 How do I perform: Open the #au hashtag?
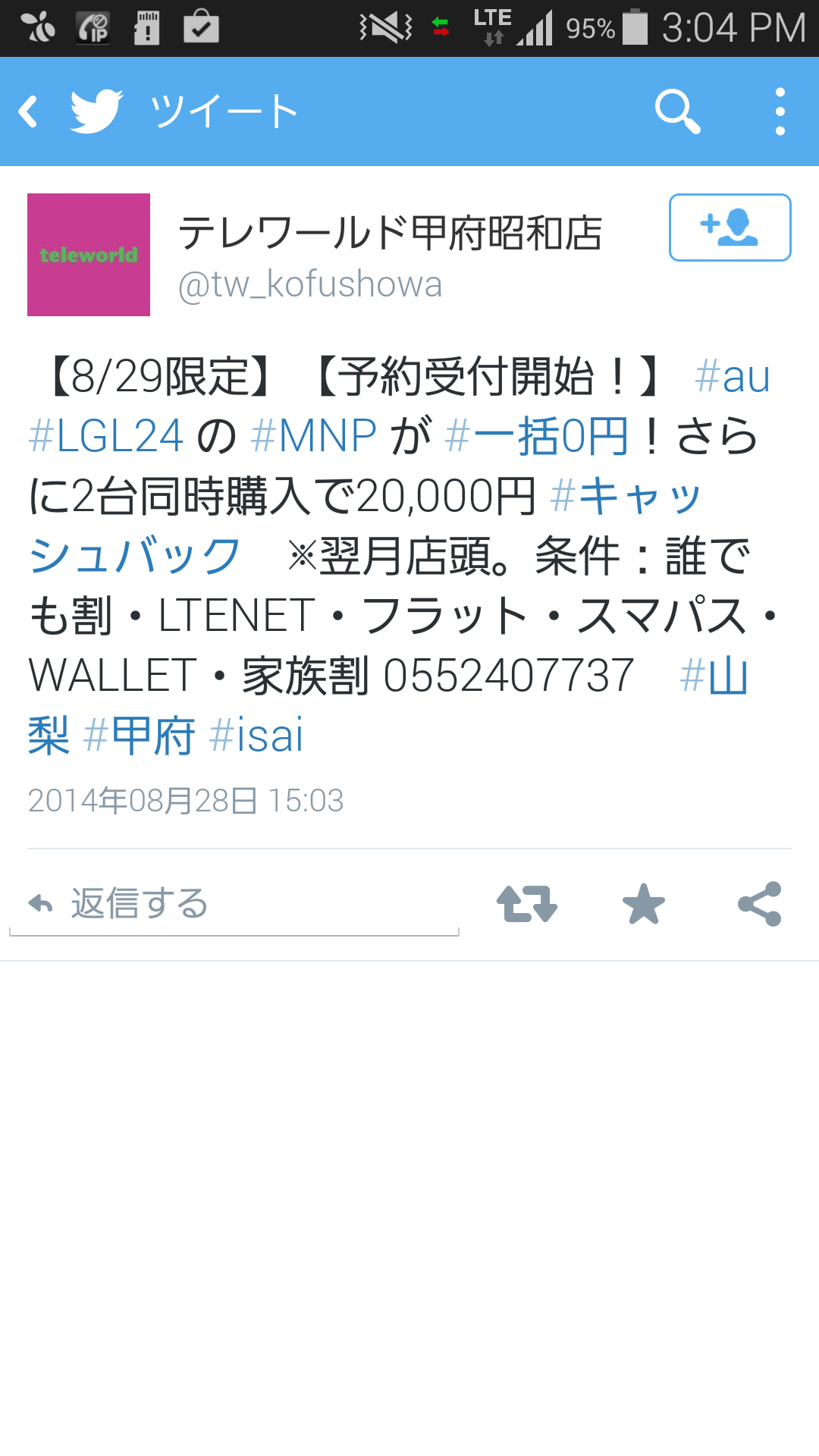point(732,376)
